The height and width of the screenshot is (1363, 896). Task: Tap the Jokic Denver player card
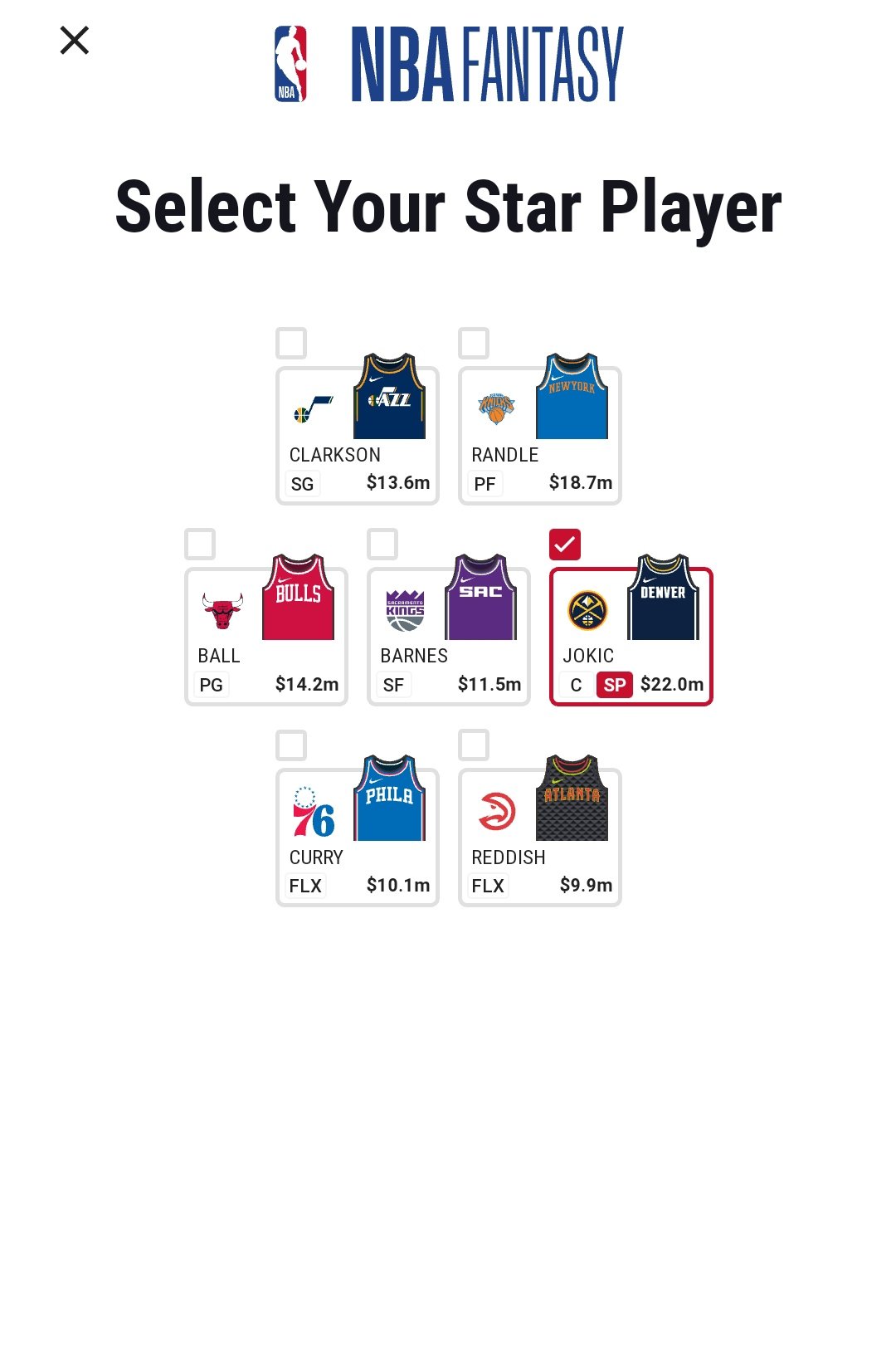(631, 638)
